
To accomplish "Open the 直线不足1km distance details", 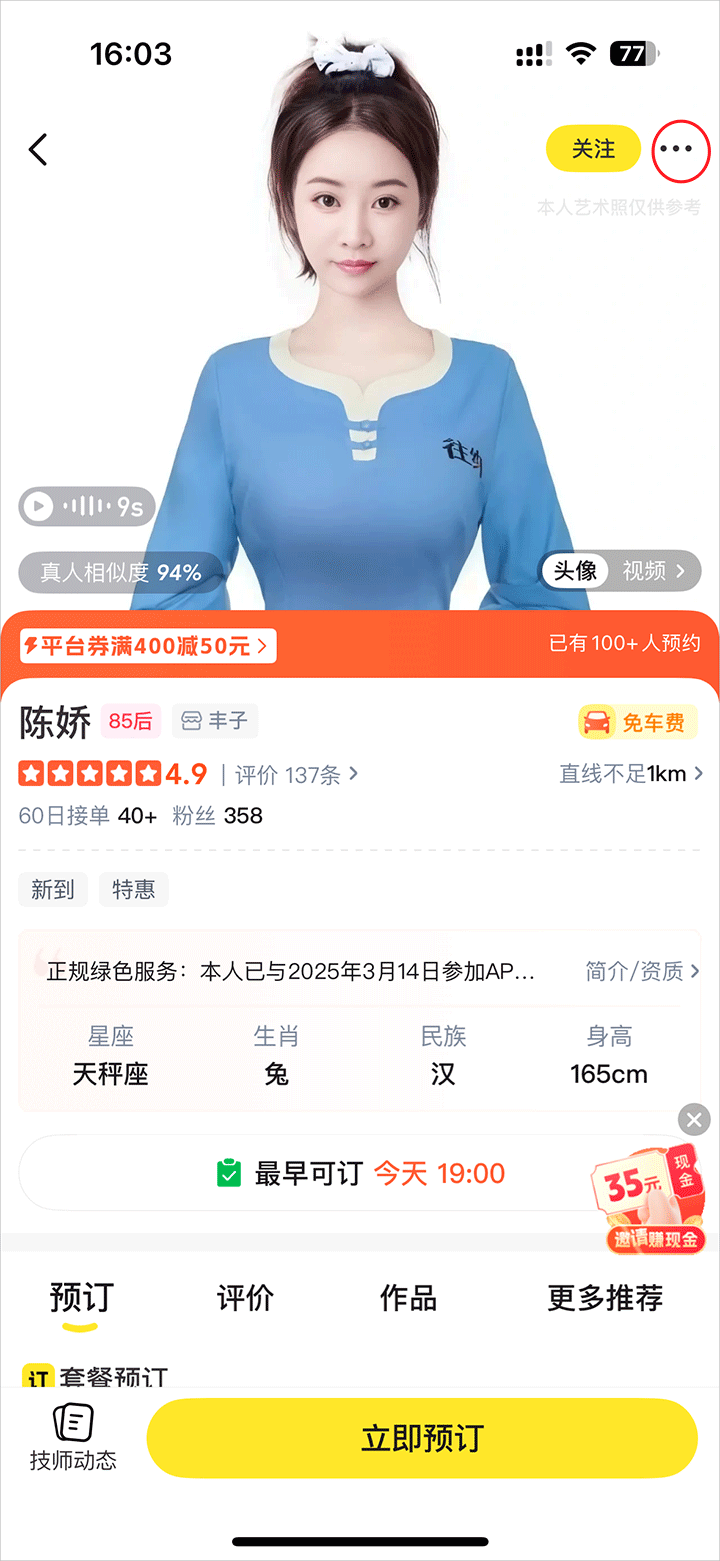I will point(630,773).
